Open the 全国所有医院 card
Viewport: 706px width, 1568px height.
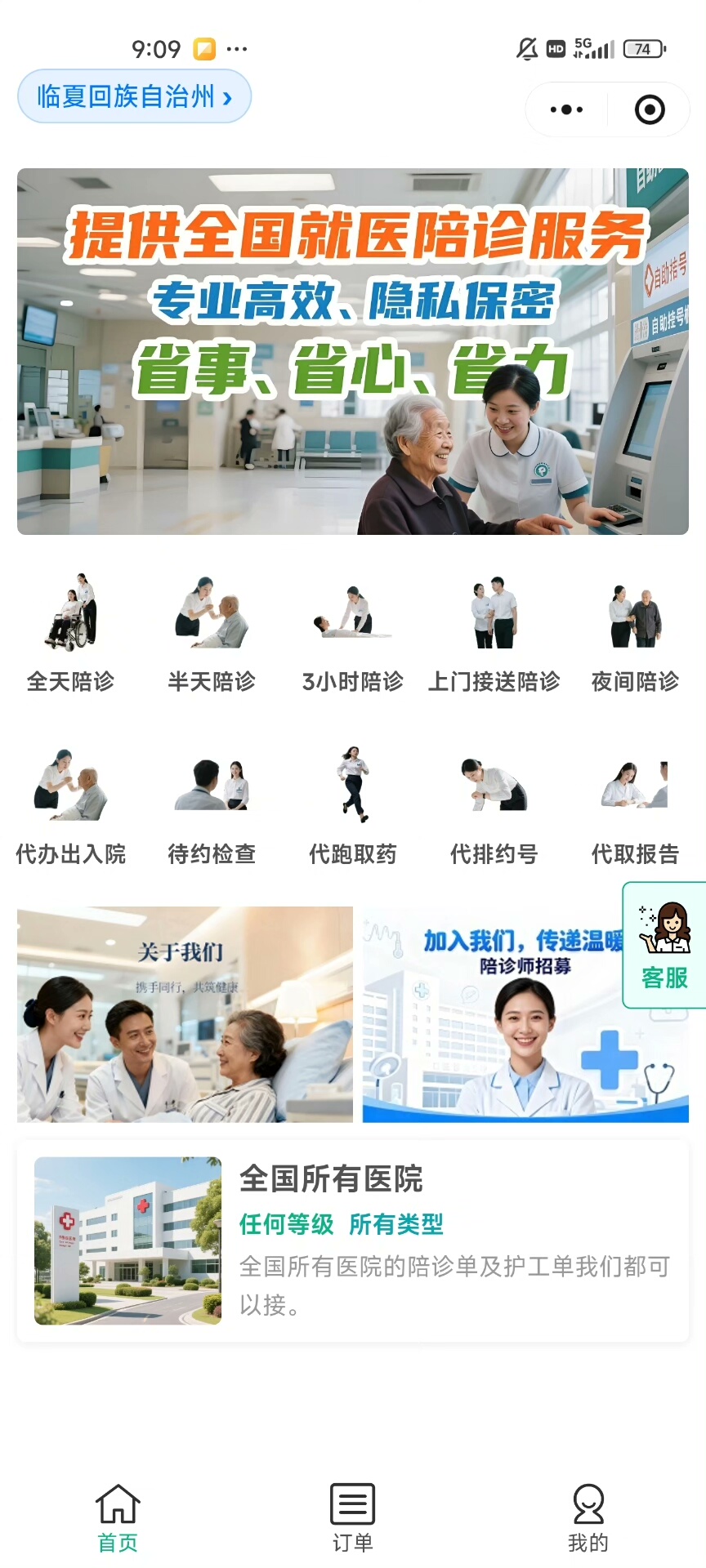coord(353,1241)
